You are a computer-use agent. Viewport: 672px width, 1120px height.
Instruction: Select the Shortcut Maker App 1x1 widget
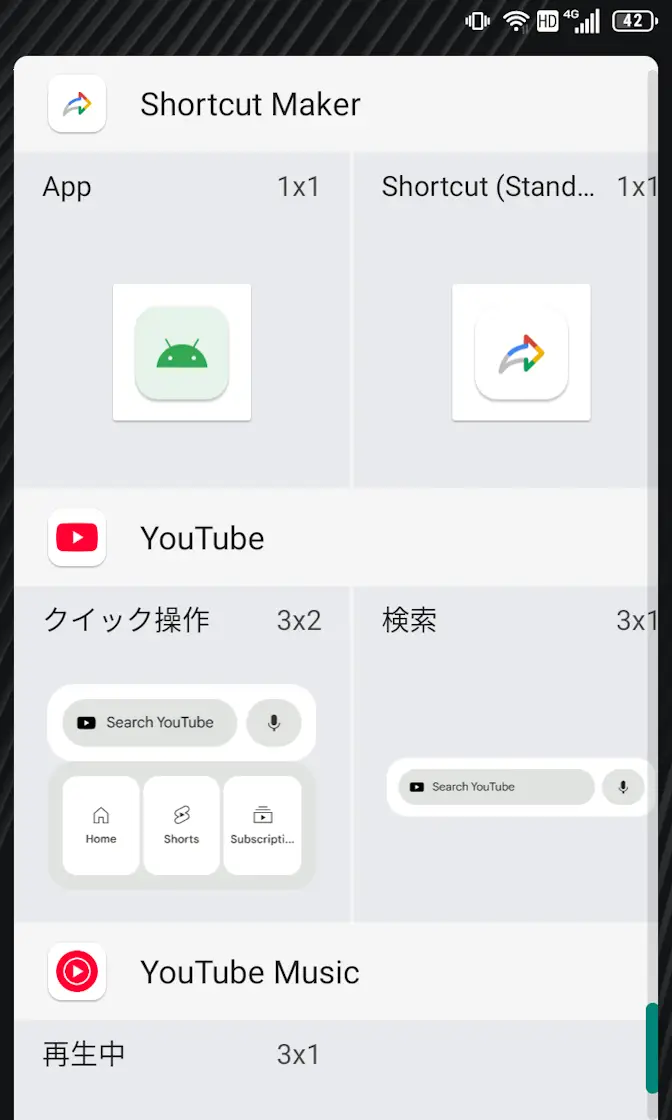pyautogui.click(x=182, y=352)
